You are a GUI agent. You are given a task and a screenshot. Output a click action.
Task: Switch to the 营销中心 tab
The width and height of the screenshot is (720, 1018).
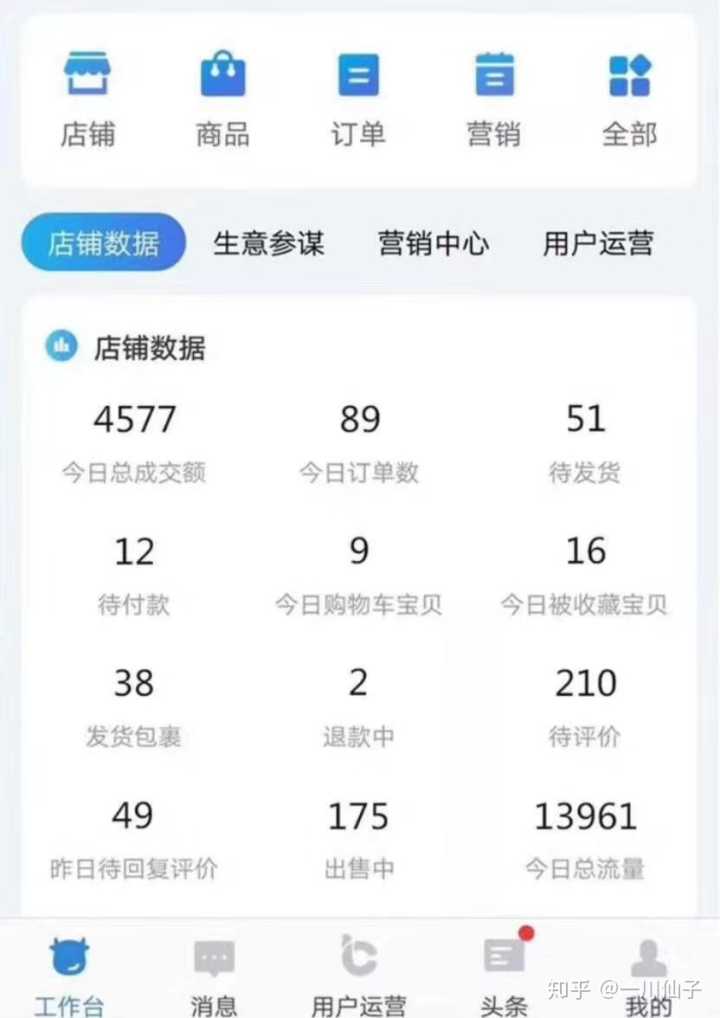433,243
